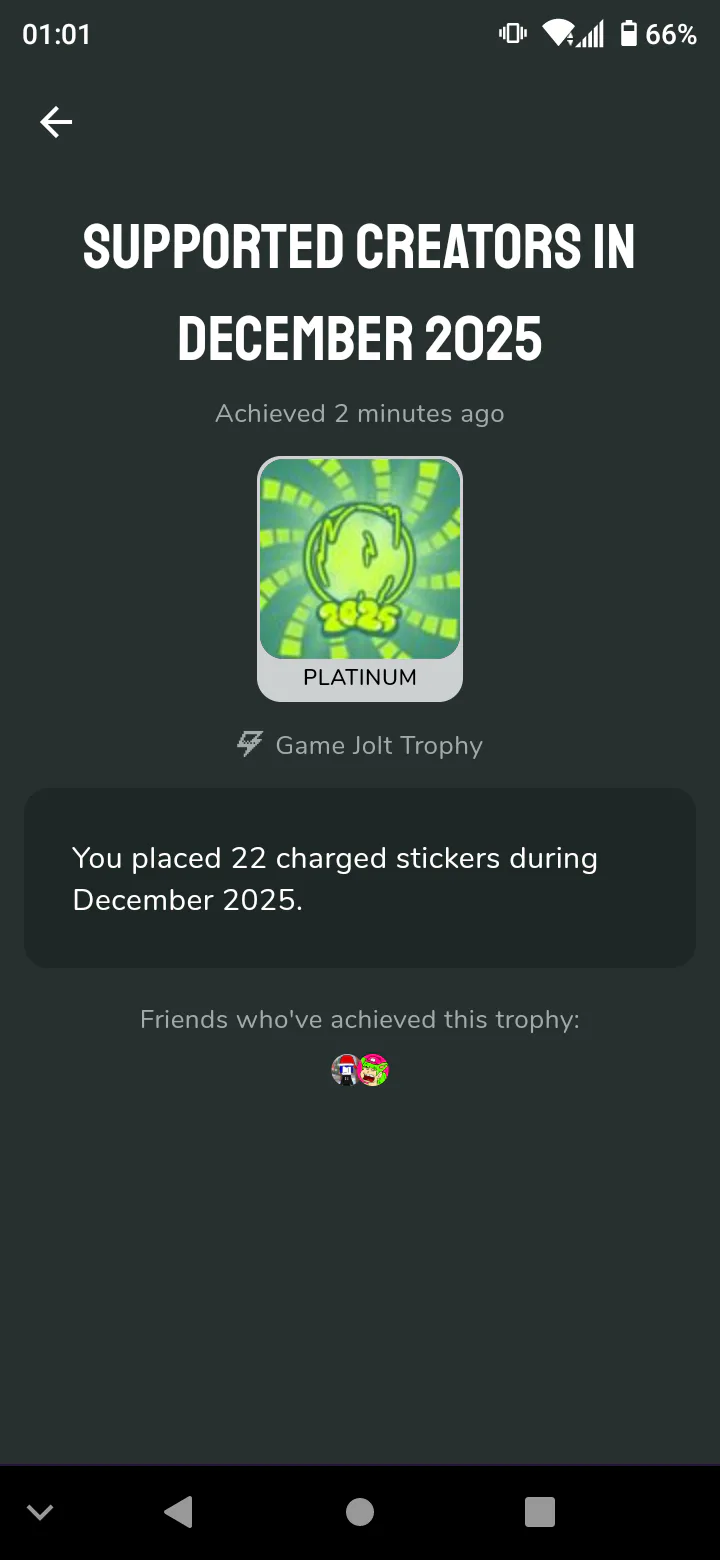
Task: Tap the system home button
Action: click(360, 1512)
